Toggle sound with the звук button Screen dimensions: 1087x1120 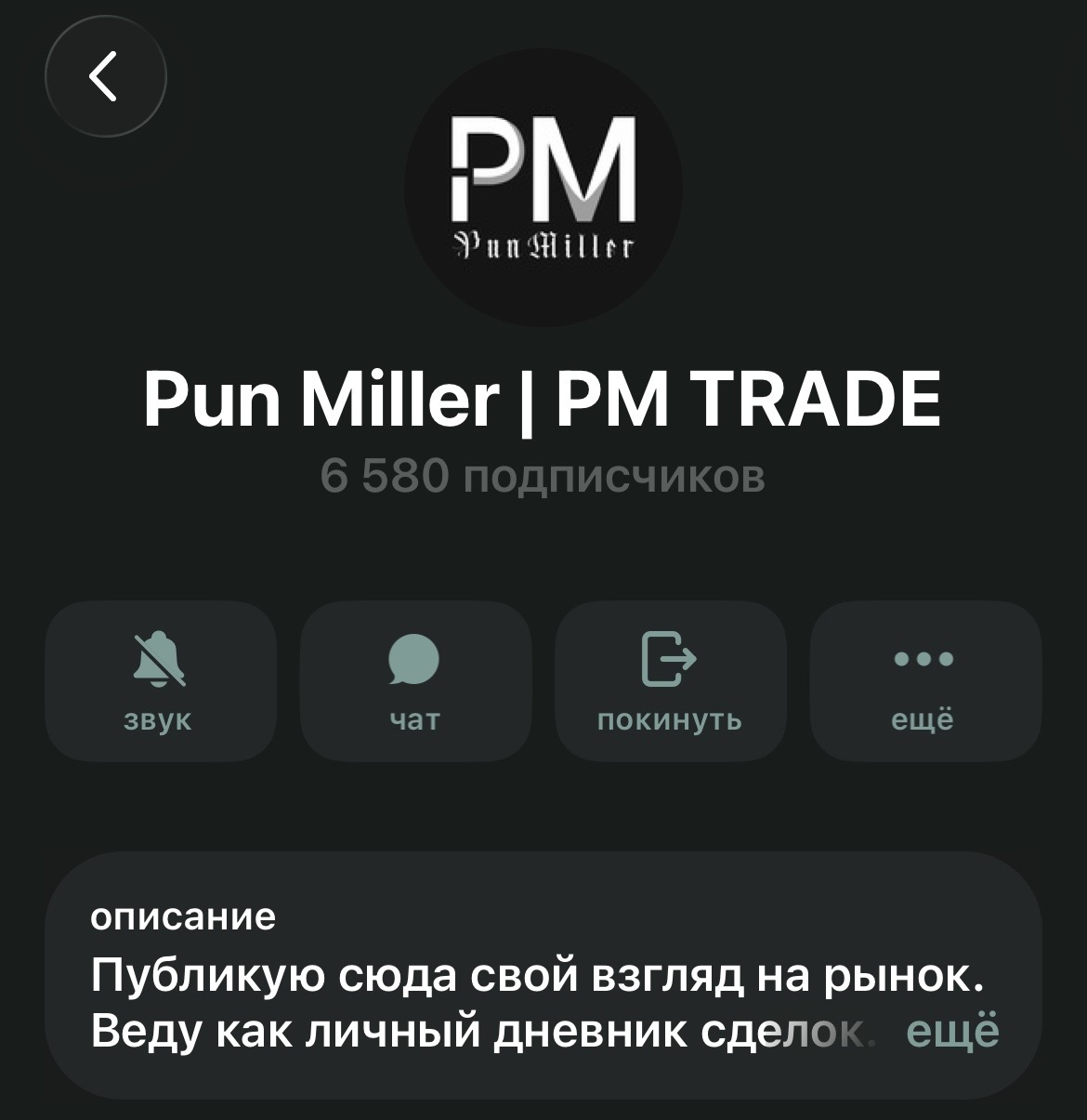pyautogui.click(x=160, y=681)
